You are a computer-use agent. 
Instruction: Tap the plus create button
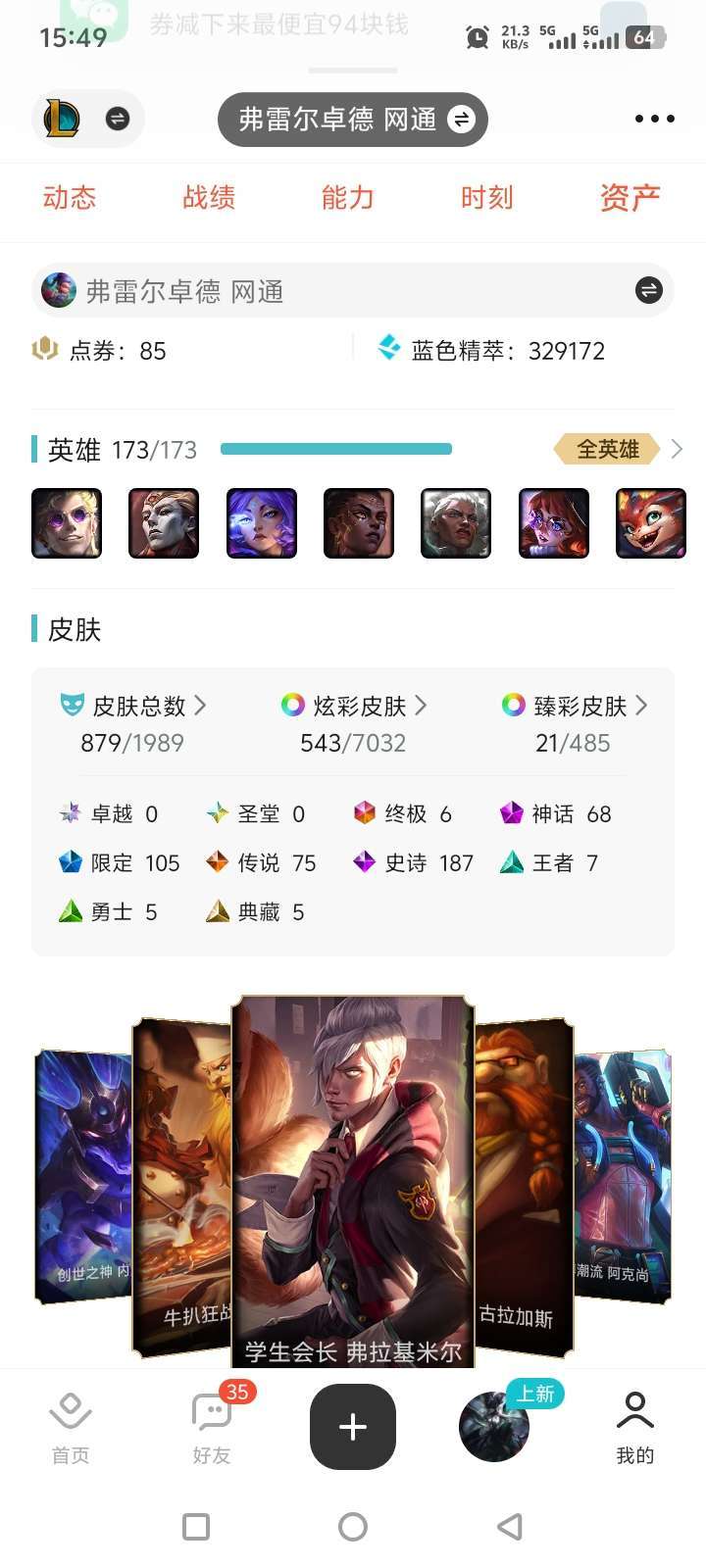click(x=353, y=1427)
